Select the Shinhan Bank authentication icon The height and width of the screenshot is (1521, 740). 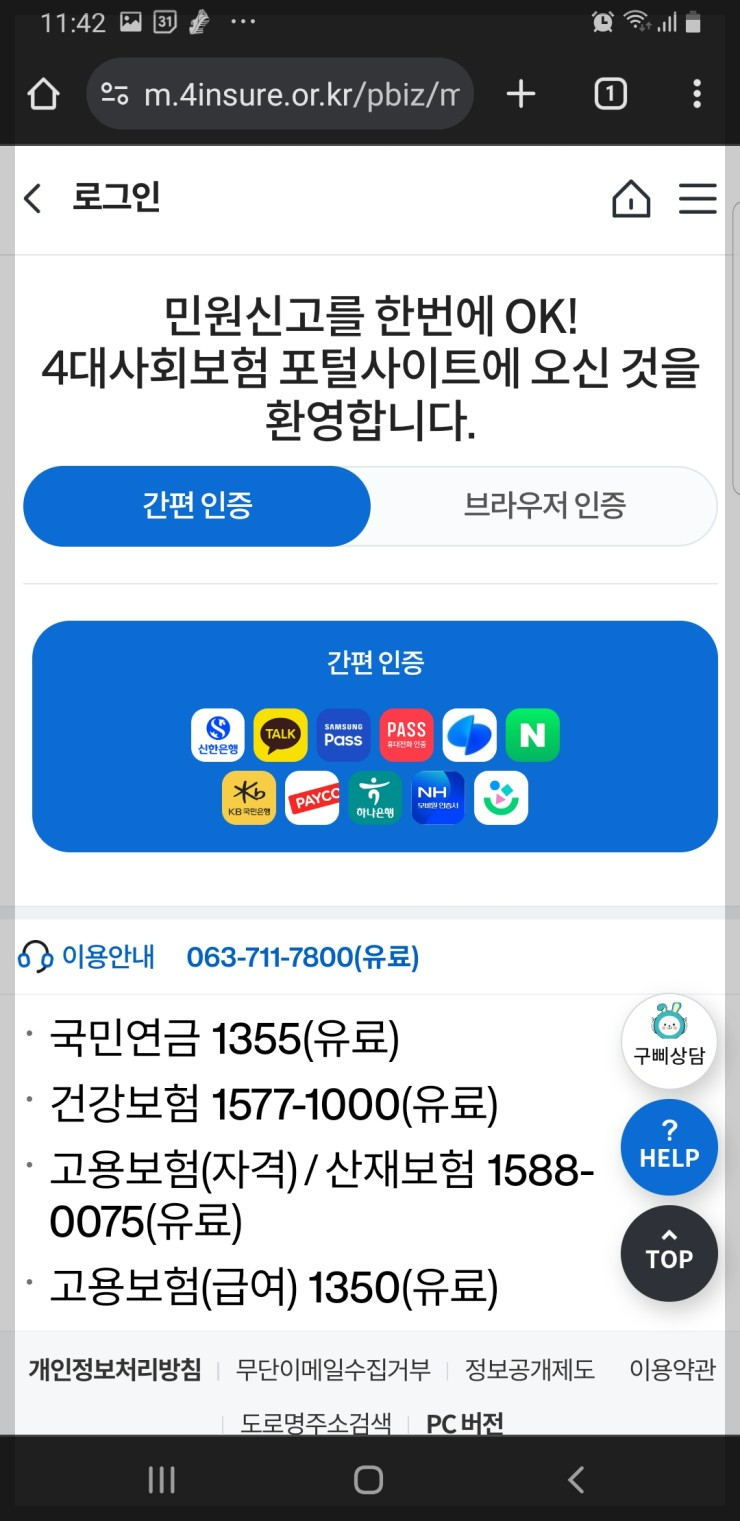pyautogui.click(x=217, y=735)
